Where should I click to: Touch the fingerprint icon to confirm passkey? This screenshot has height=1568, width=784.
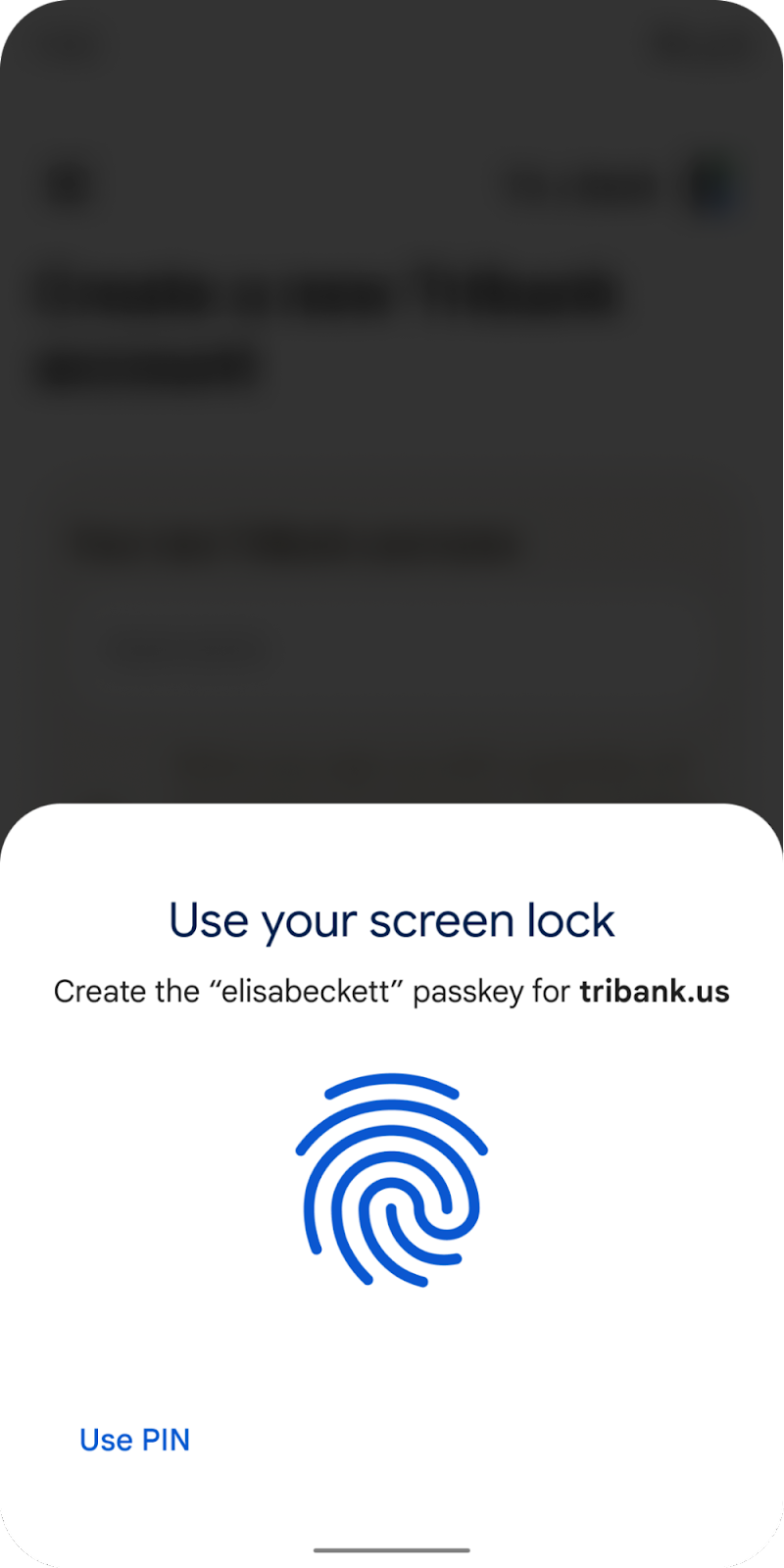click(x=391, y=1180)
